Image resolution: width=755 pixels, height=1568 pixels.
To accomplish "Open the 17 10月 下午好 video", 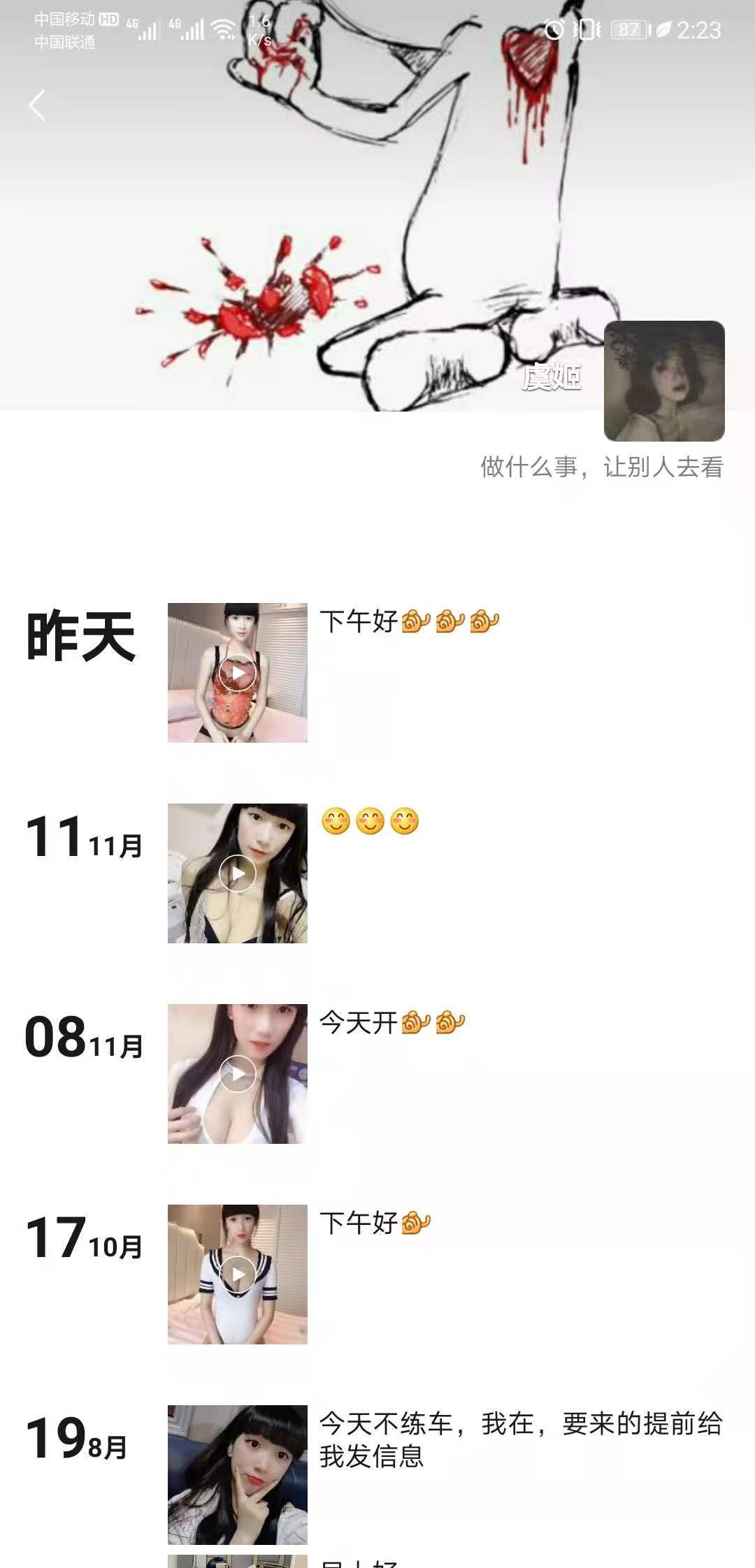I will tap(238, 1274).
